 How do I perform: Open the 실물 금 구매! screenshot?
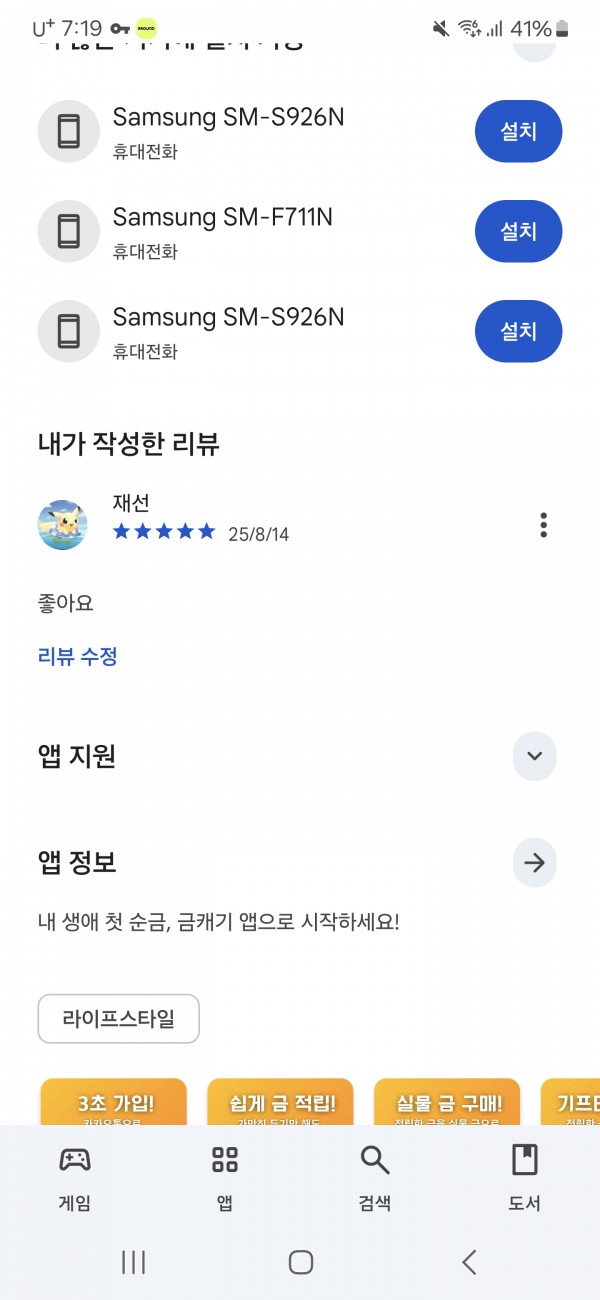[447, 1101]
